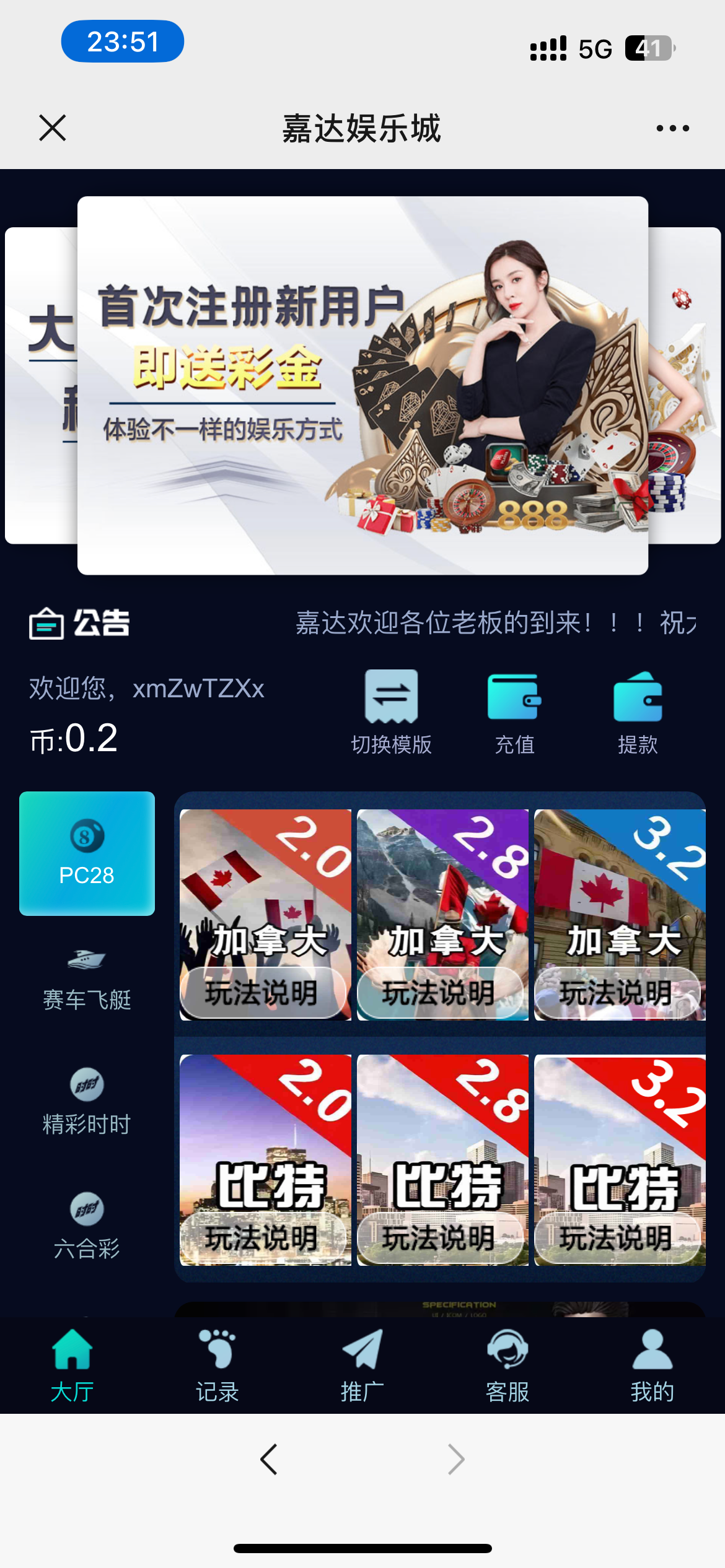The width and height of the screenshot is (725, 1568).
Task: Switch to the 记录 tab
Action: (x=217, y=1365)
